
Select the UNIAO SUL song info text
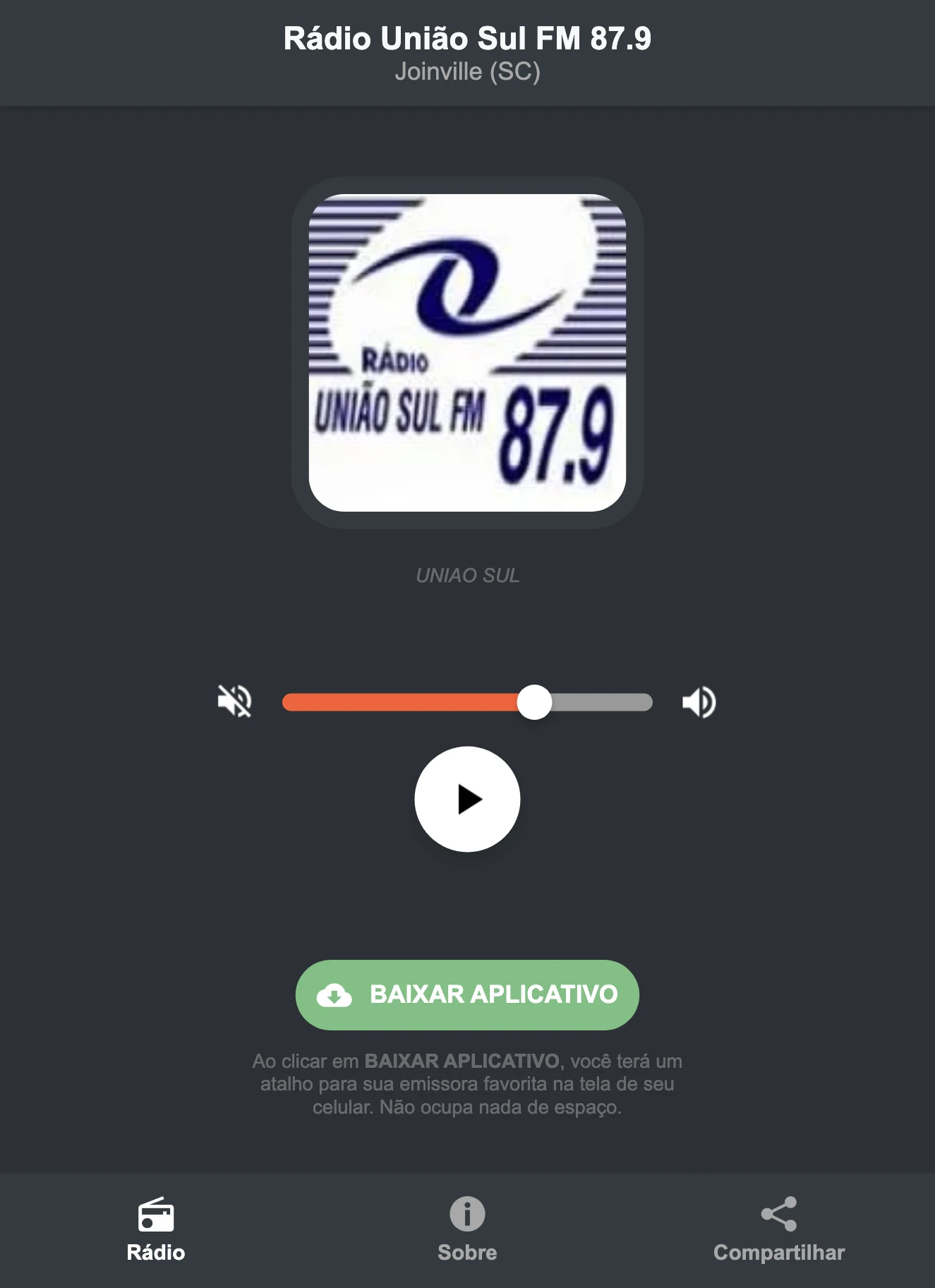point(467,577)
